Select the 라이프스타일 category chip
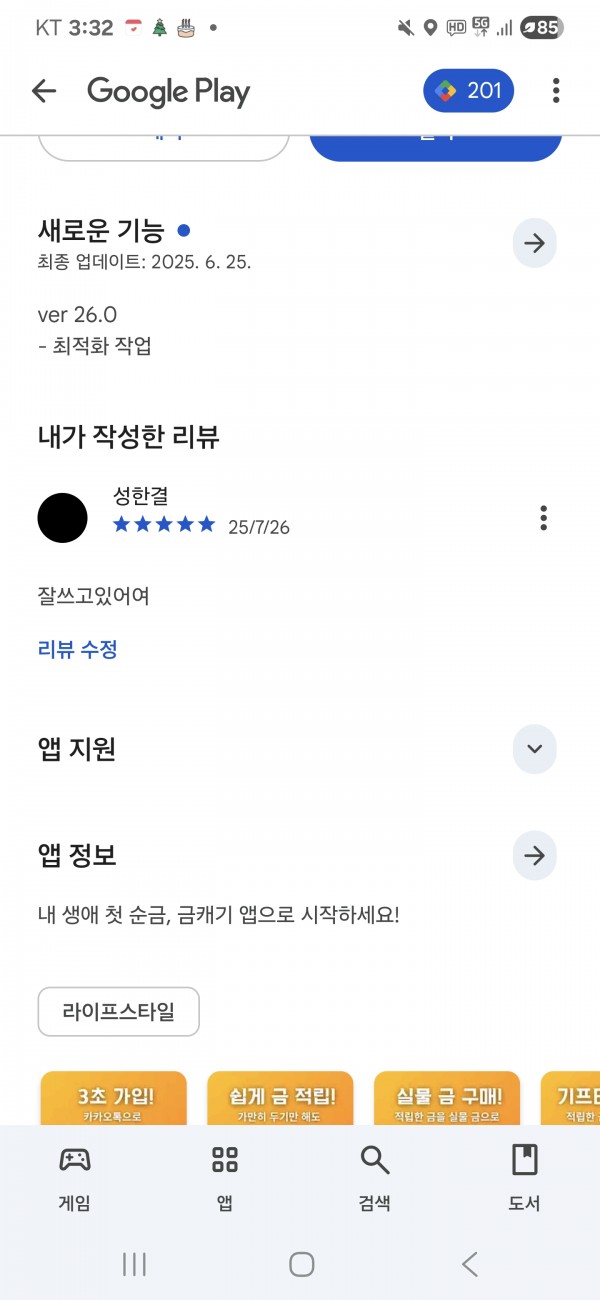Image resolution: width=600 pixels, height=1300 pixels. click(x=119, y=1011)
